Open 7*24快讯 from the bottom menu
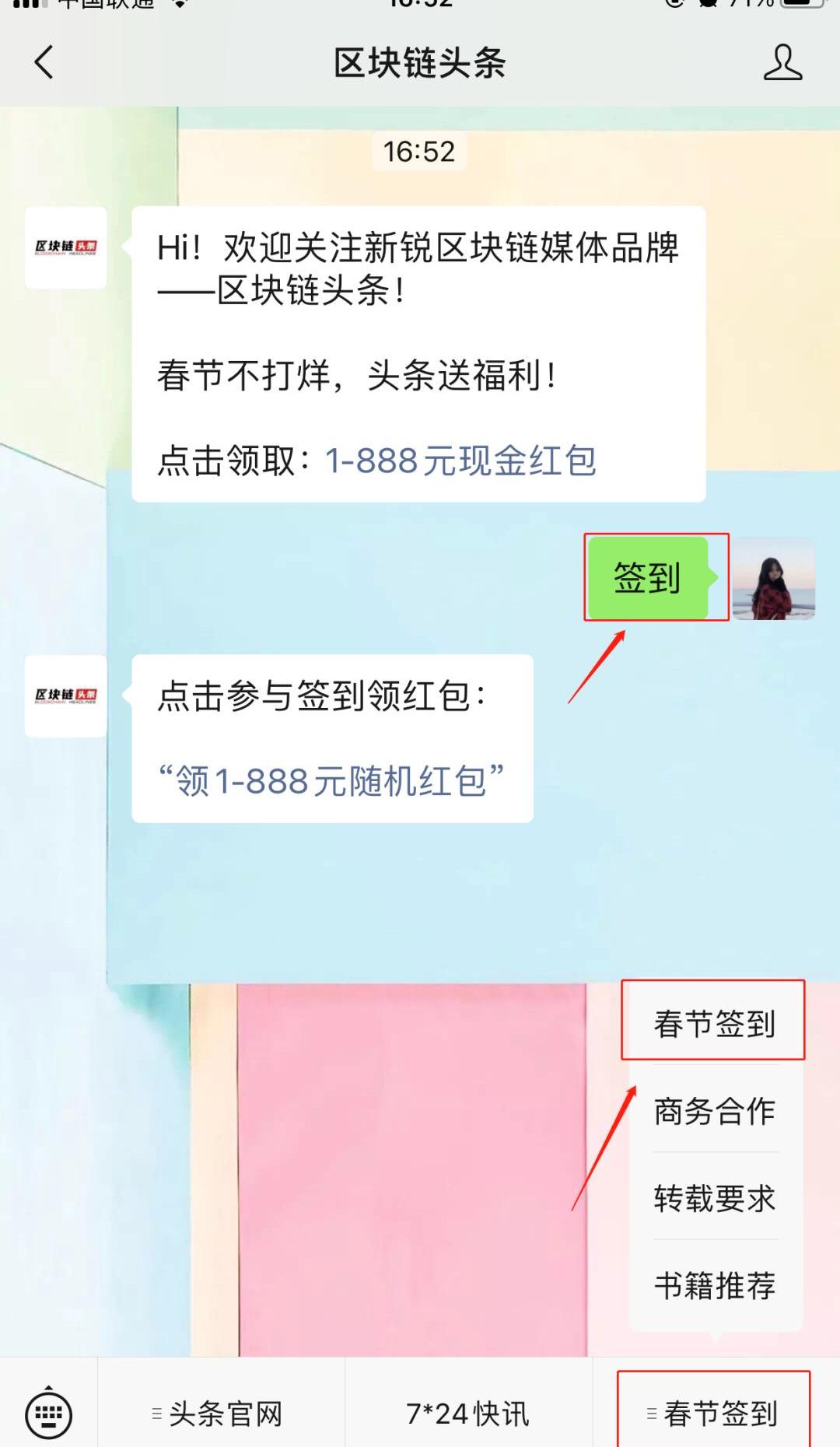The image size is (840, 1447). point(468,1413)
